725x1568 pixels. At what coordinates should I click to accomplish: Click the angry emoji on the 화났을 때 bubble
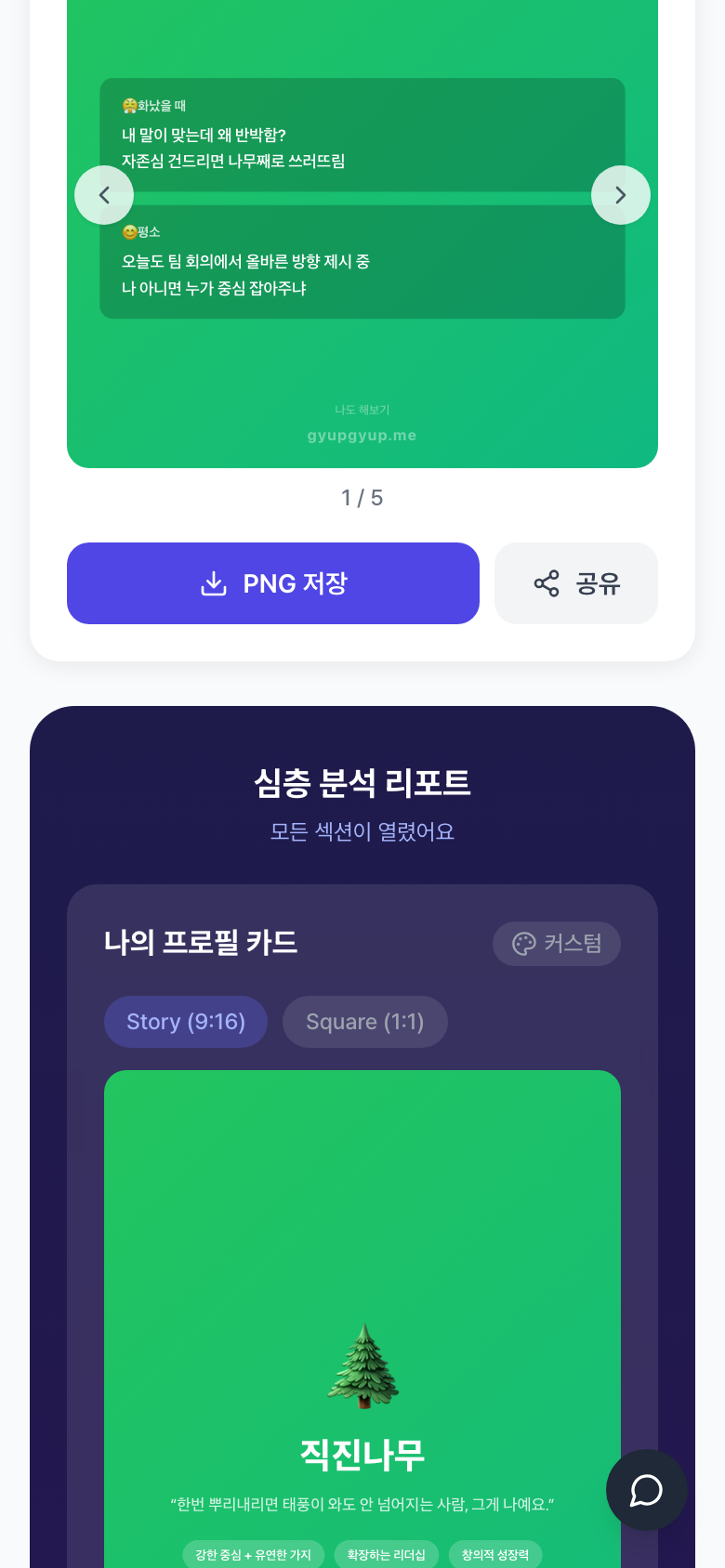click(x=129, y=105)
